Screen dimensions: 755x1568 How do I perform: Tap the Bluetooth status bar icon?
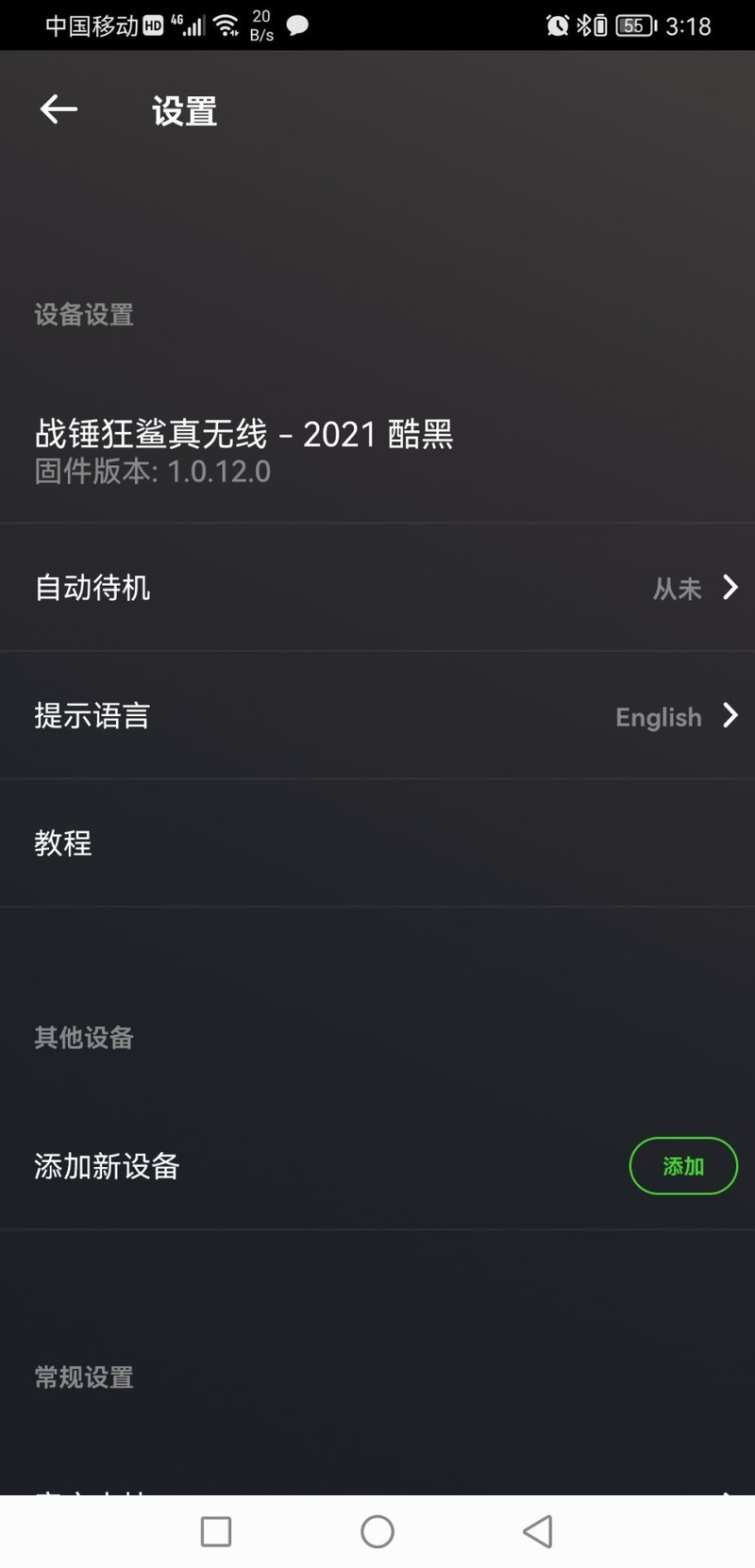583,25
